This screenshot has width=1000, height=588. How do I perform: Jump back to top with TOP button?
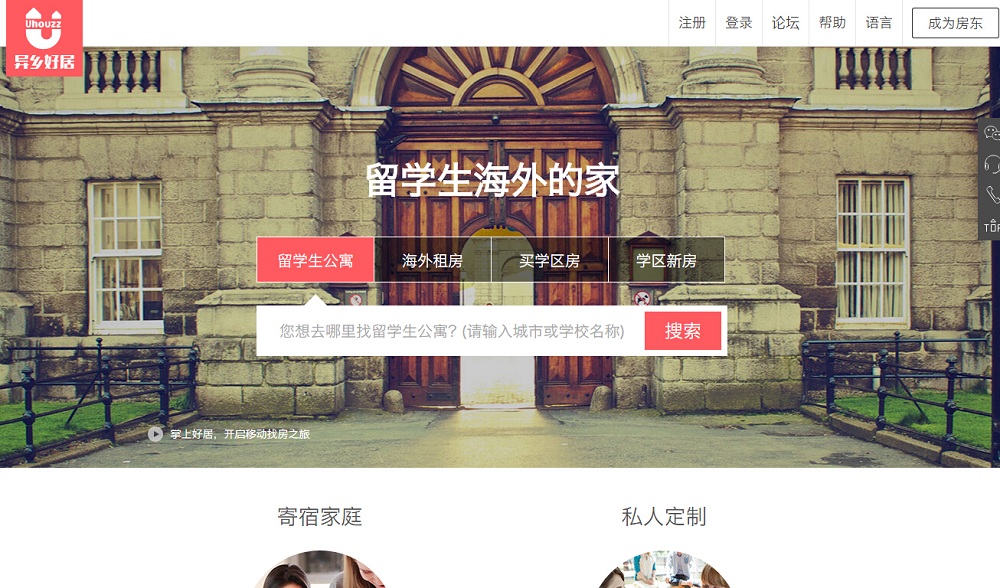(991, 226)
